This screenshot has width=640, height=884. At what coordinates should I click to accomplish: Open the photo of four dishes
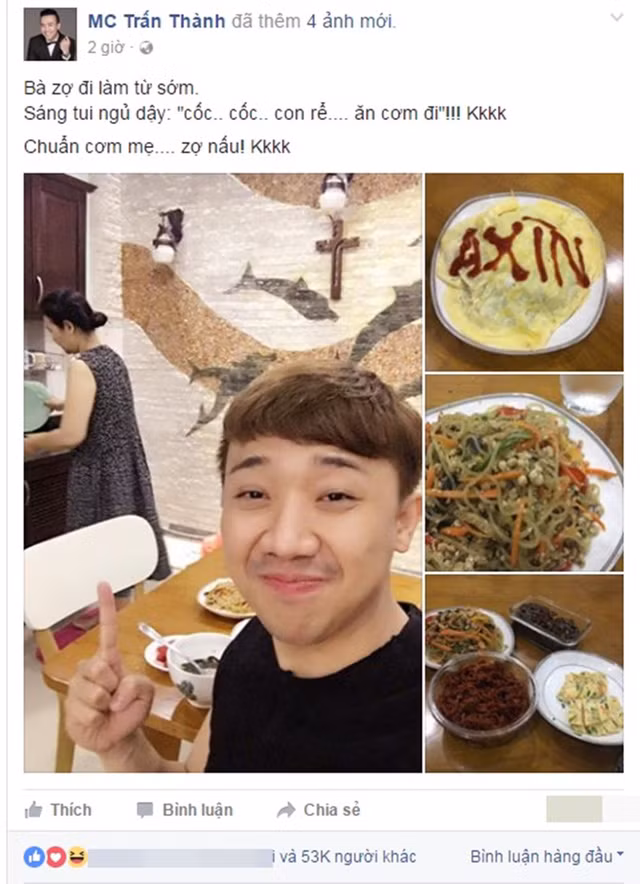[523, 672]
